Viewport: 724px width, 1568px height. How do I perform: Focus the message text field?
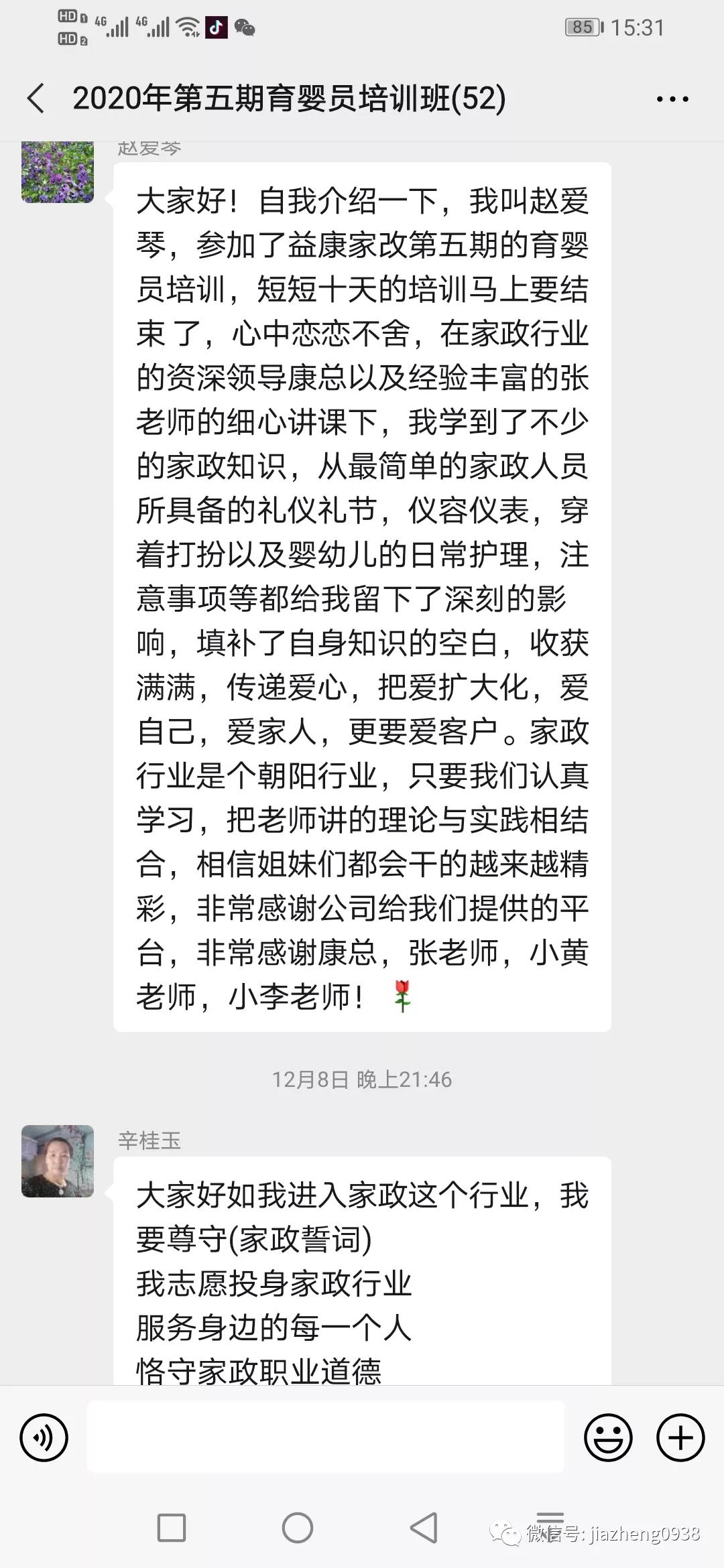click(326, 1437)
